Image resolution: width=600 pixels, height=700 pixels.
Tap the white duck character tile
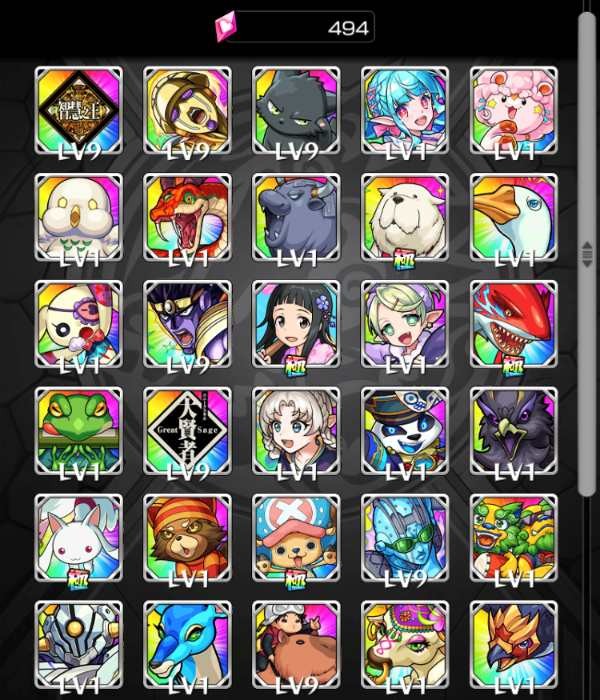[x=514, y=217]
